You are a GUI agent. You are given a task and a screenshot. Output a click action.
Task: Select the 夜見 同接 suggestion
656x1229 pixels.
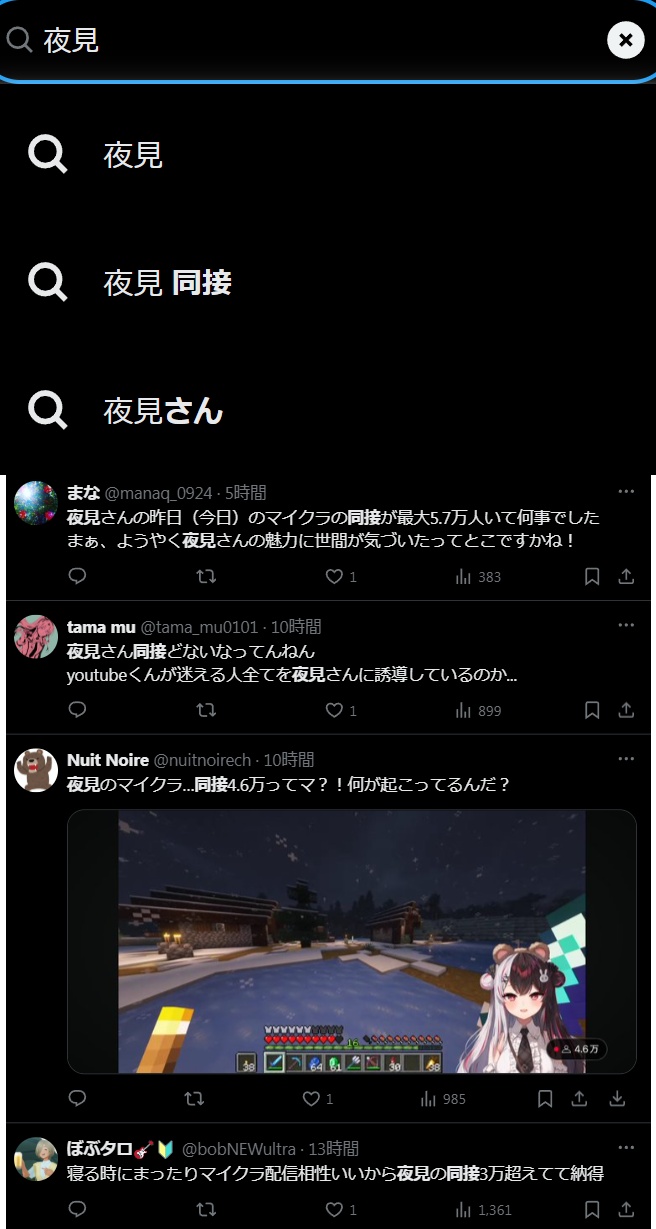(x=167, y=283)
